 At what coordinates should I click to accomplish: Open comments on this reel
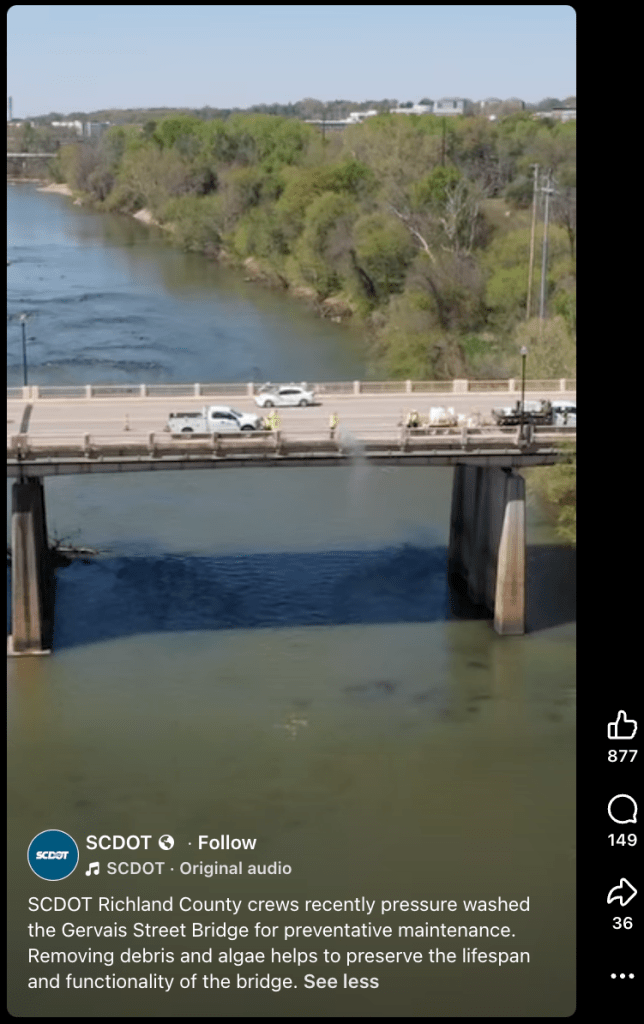pyautogui.click(x=622, y=810)
